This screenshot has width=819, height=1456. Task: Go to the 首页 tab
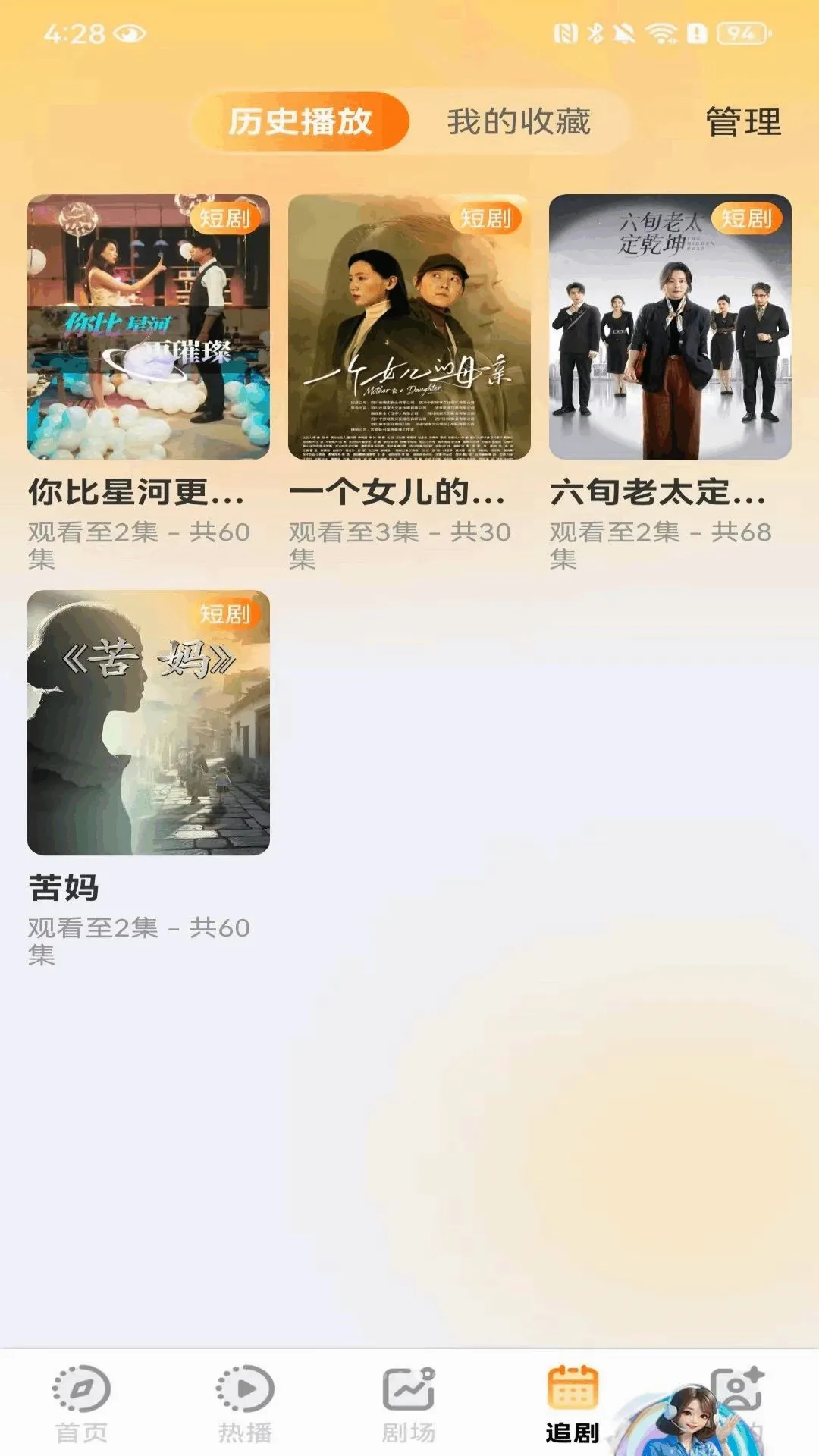pyautogui.click(x=81, y=1404)
